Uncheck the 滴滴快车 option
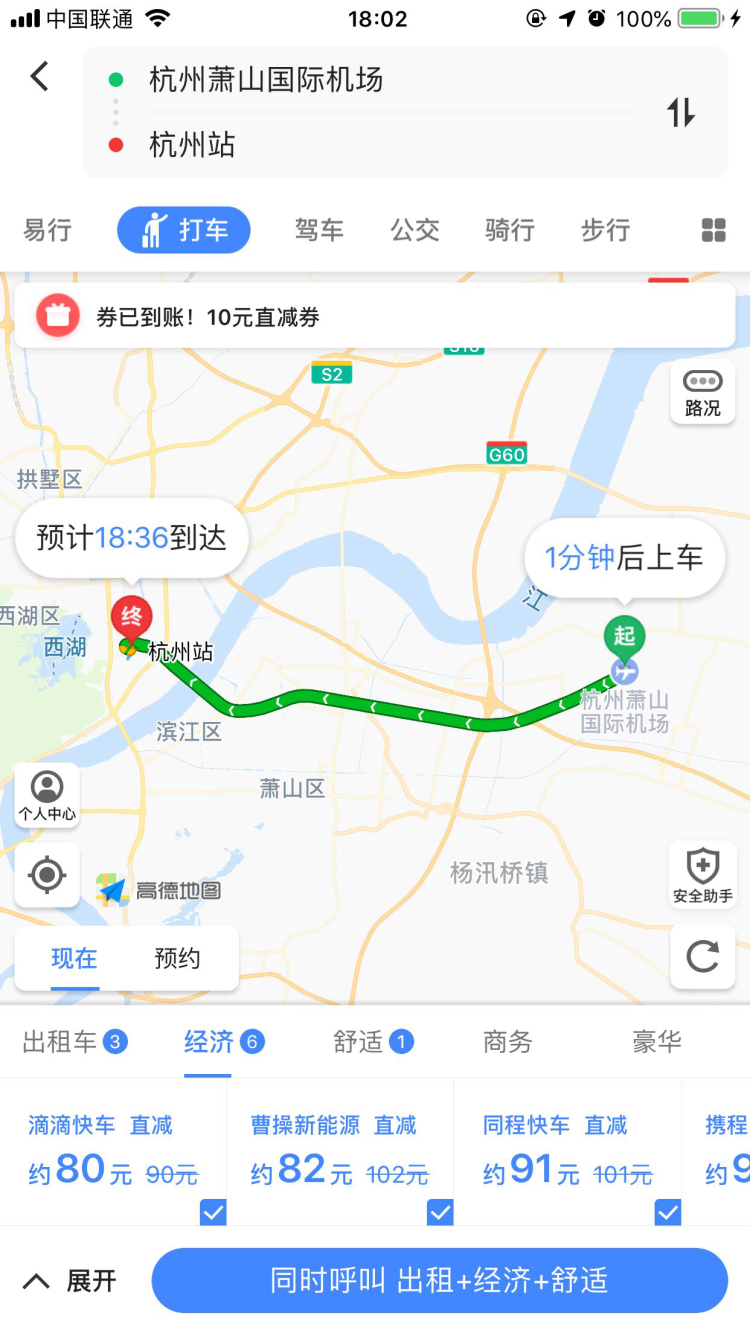The height and width of the screenshot is (1333, 750). click(x=213, y=1213)
